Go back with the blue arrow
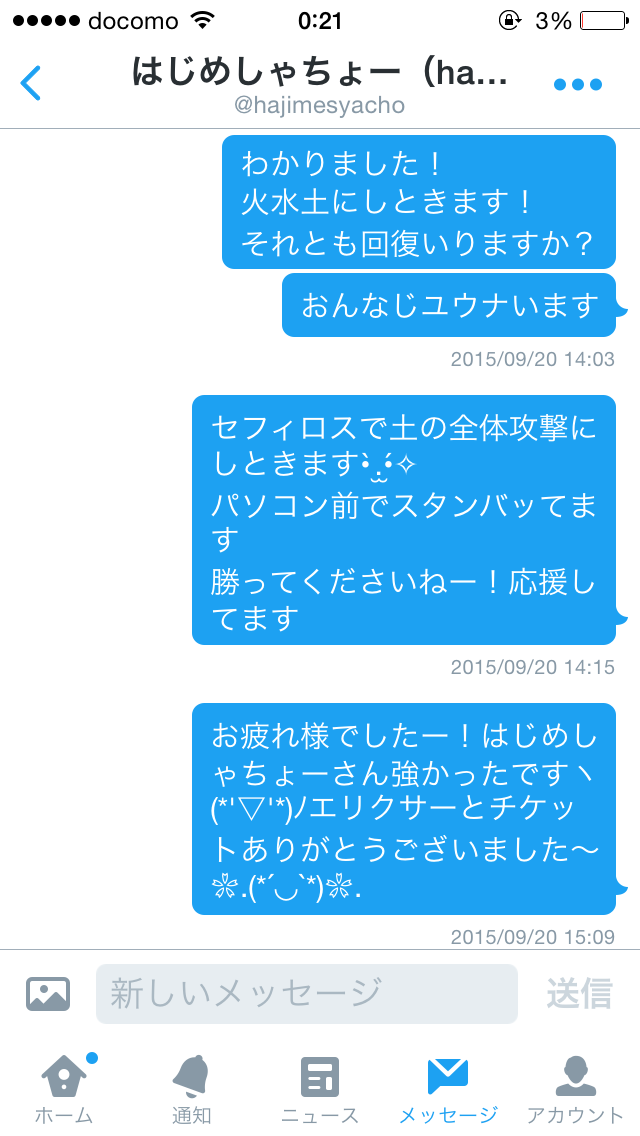 [x=30, y=83]
